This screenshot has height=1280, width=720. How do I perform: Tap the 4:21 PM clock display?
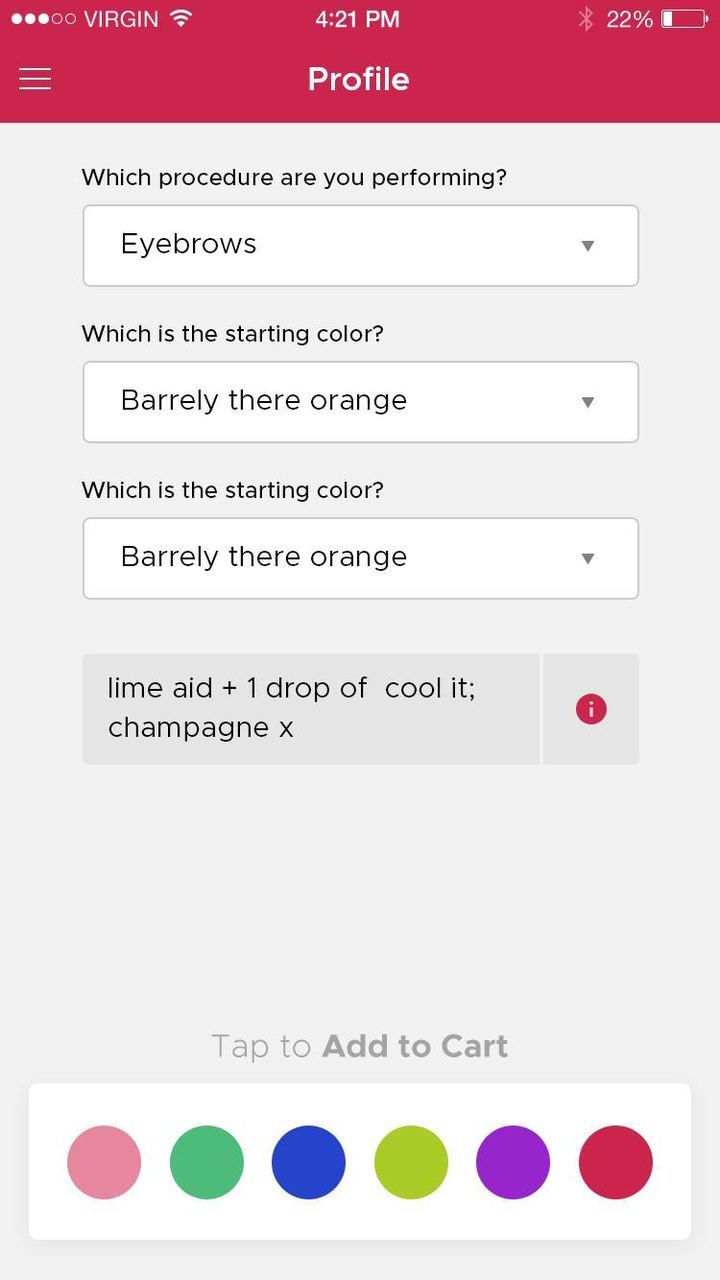click(x=358, y=18)
